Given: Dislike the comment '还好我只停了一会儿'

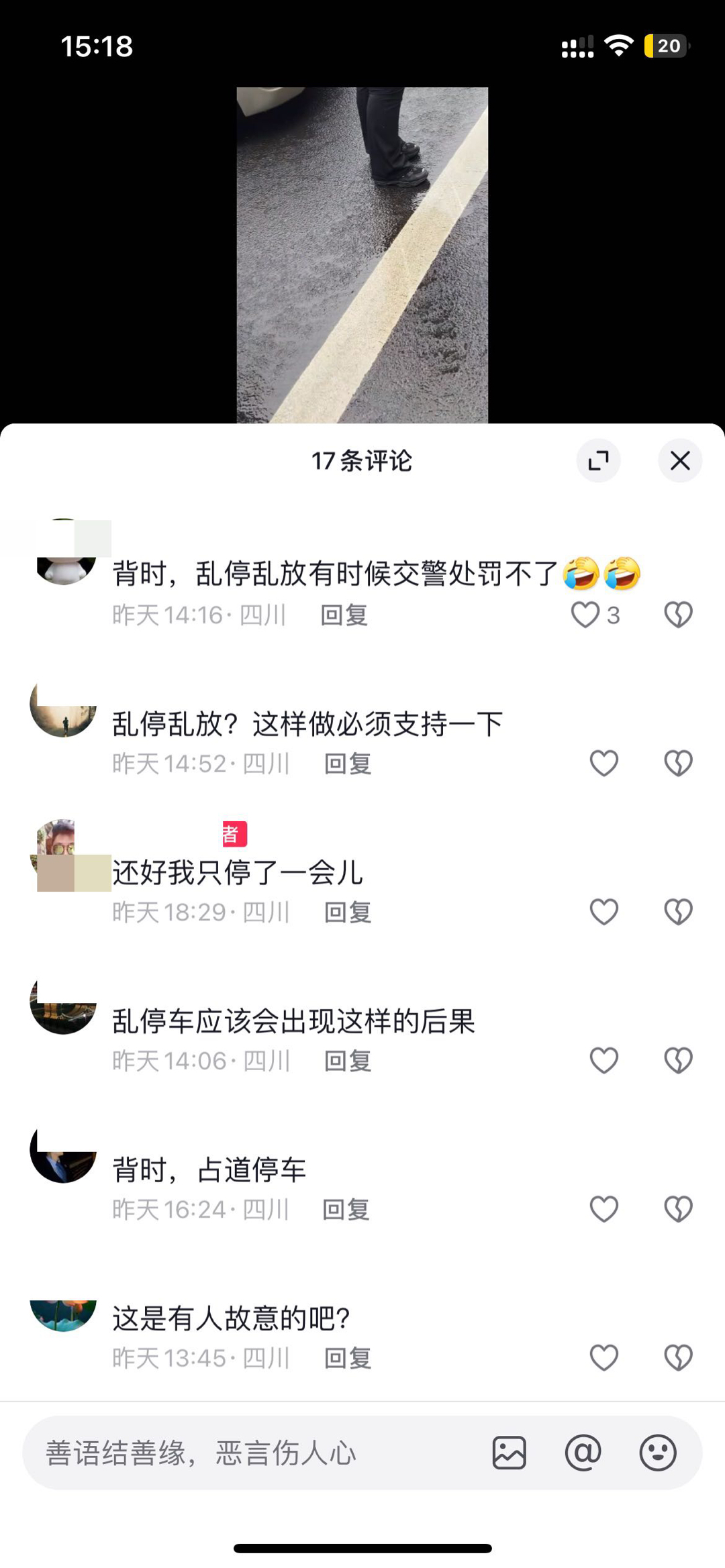Looking at the screenshot, I should 678,912.
